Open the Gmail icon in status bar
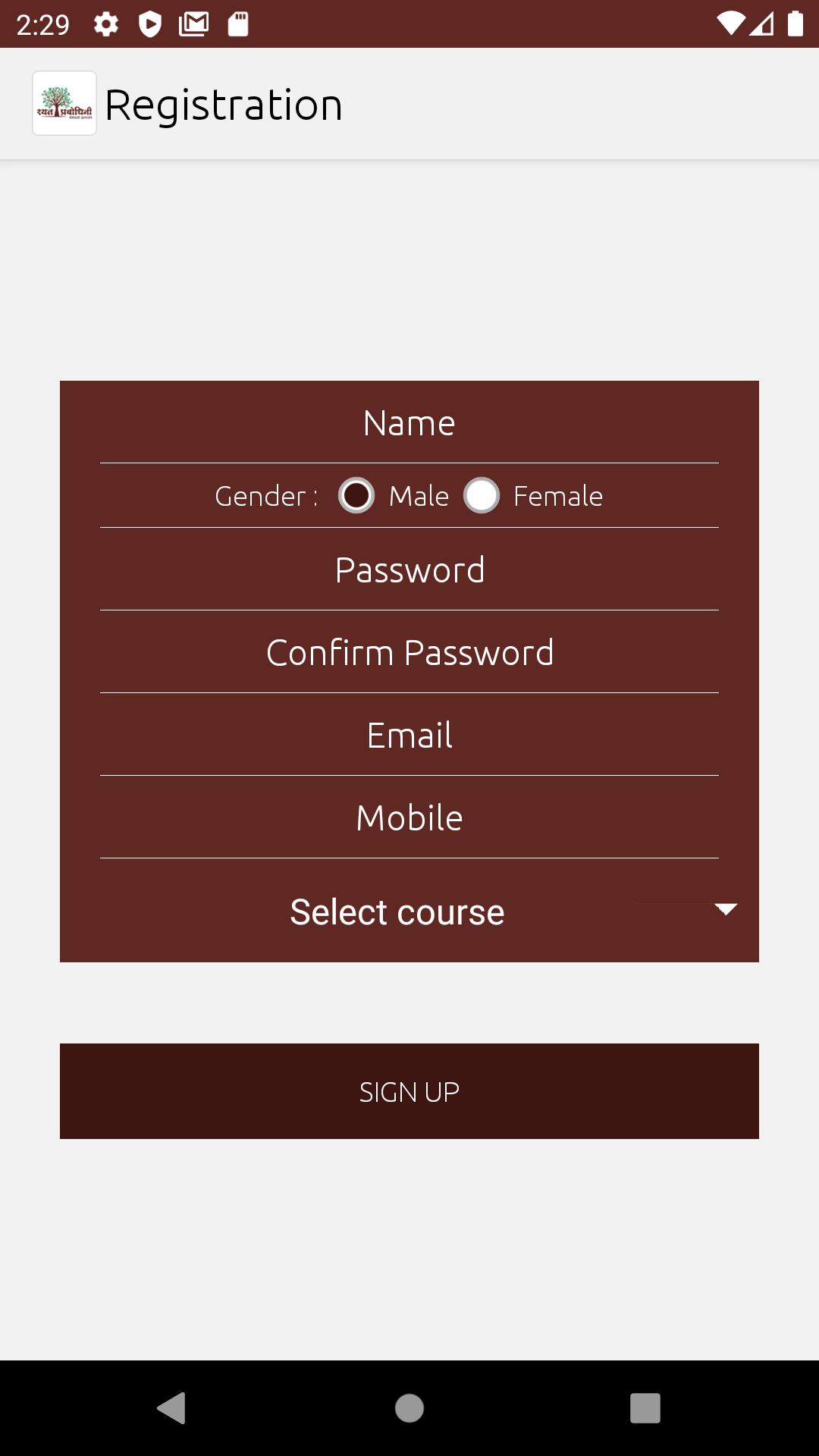 click(195, 23)
